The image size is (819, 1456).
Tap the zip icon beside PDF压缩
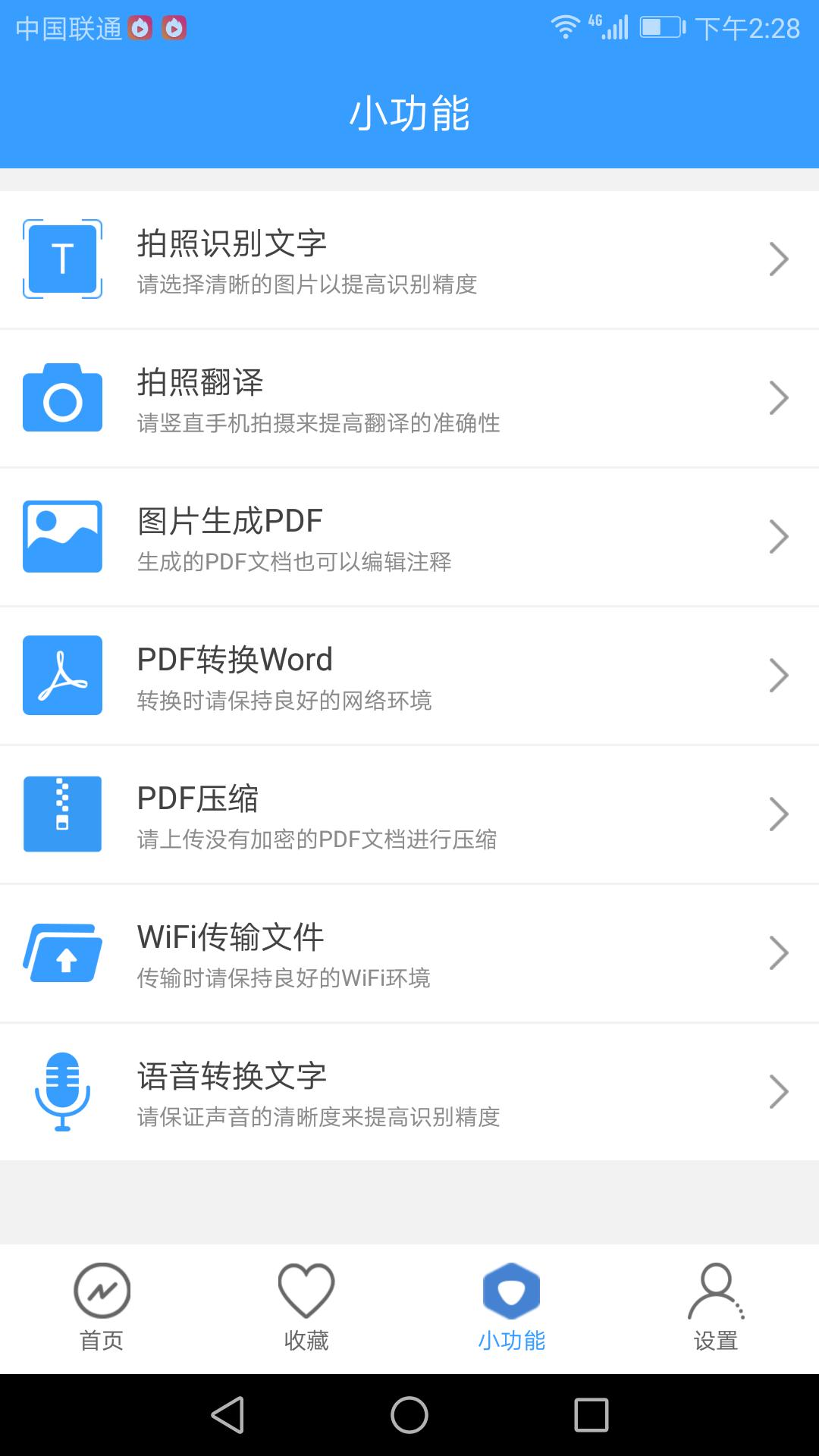(x=62, y=814)
